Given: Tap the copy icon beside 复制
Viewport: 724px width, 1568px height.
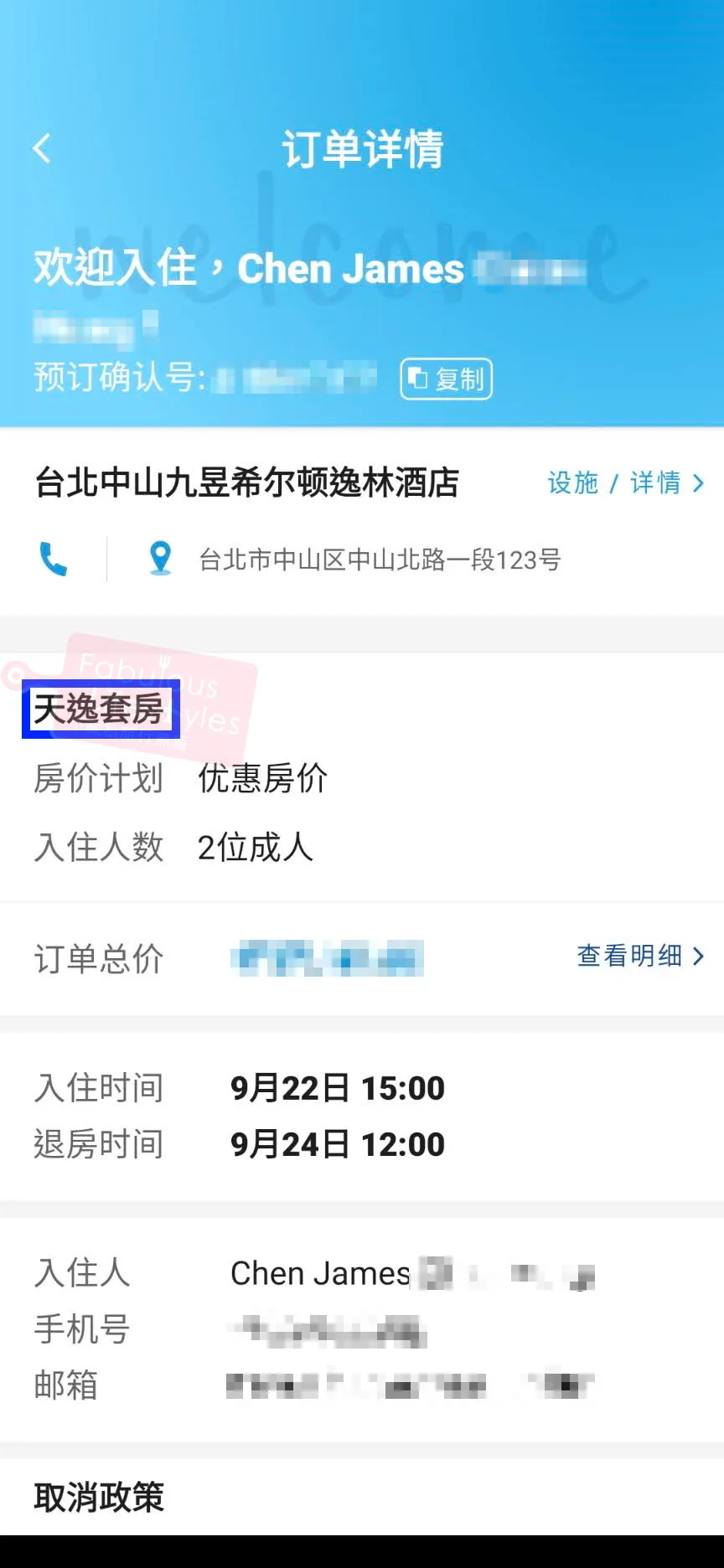Looking at the screenshot, I should pyautogui.click(x=417, y=379).
